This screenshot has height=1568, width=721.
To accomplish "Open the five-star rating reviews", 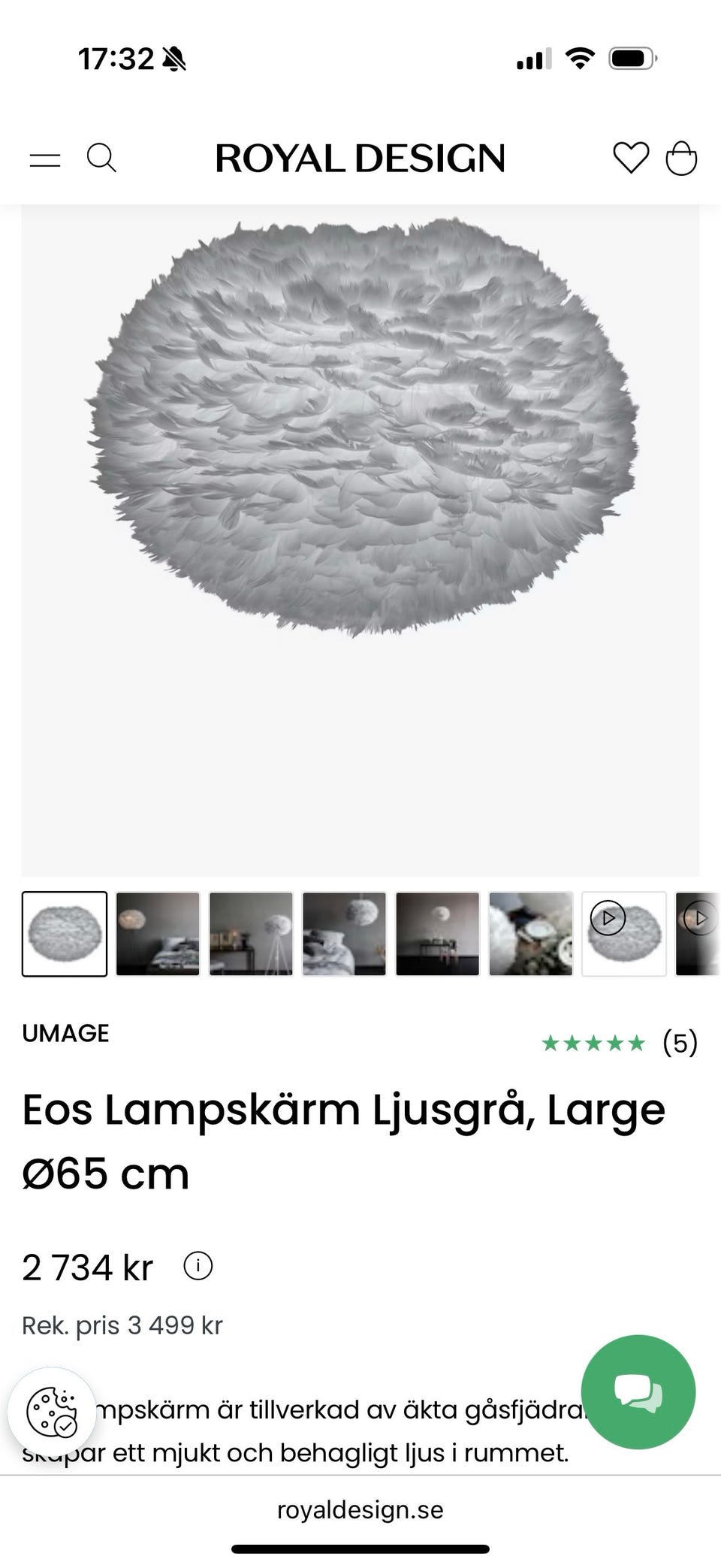I will coord(593,1044).
